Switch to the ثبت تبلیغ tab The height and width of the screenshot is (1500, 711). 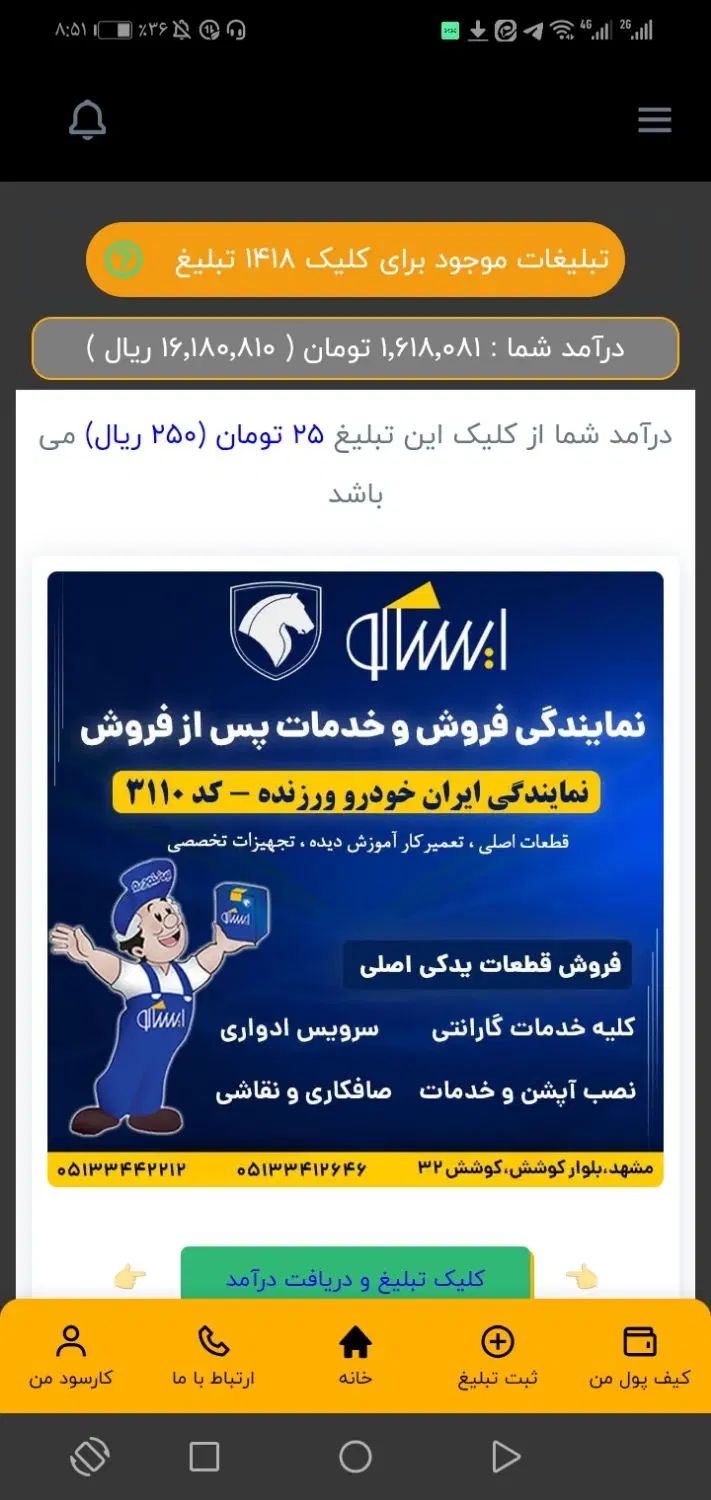[497, 1356]
